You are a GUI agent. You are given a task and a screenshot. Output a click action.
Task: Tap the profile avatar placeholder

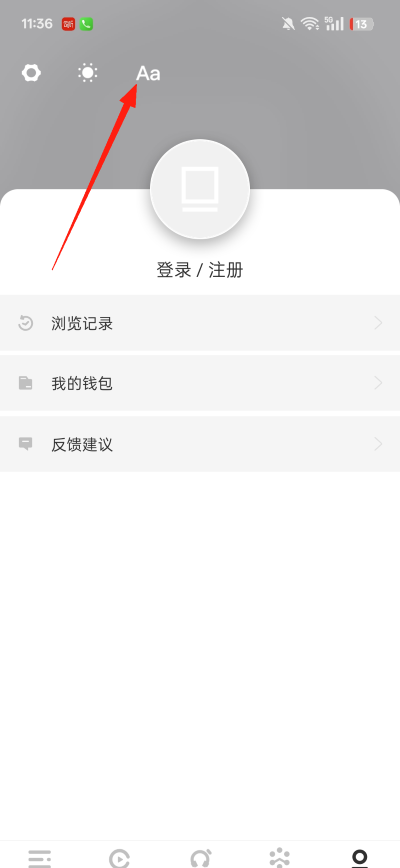click(200, 189)
